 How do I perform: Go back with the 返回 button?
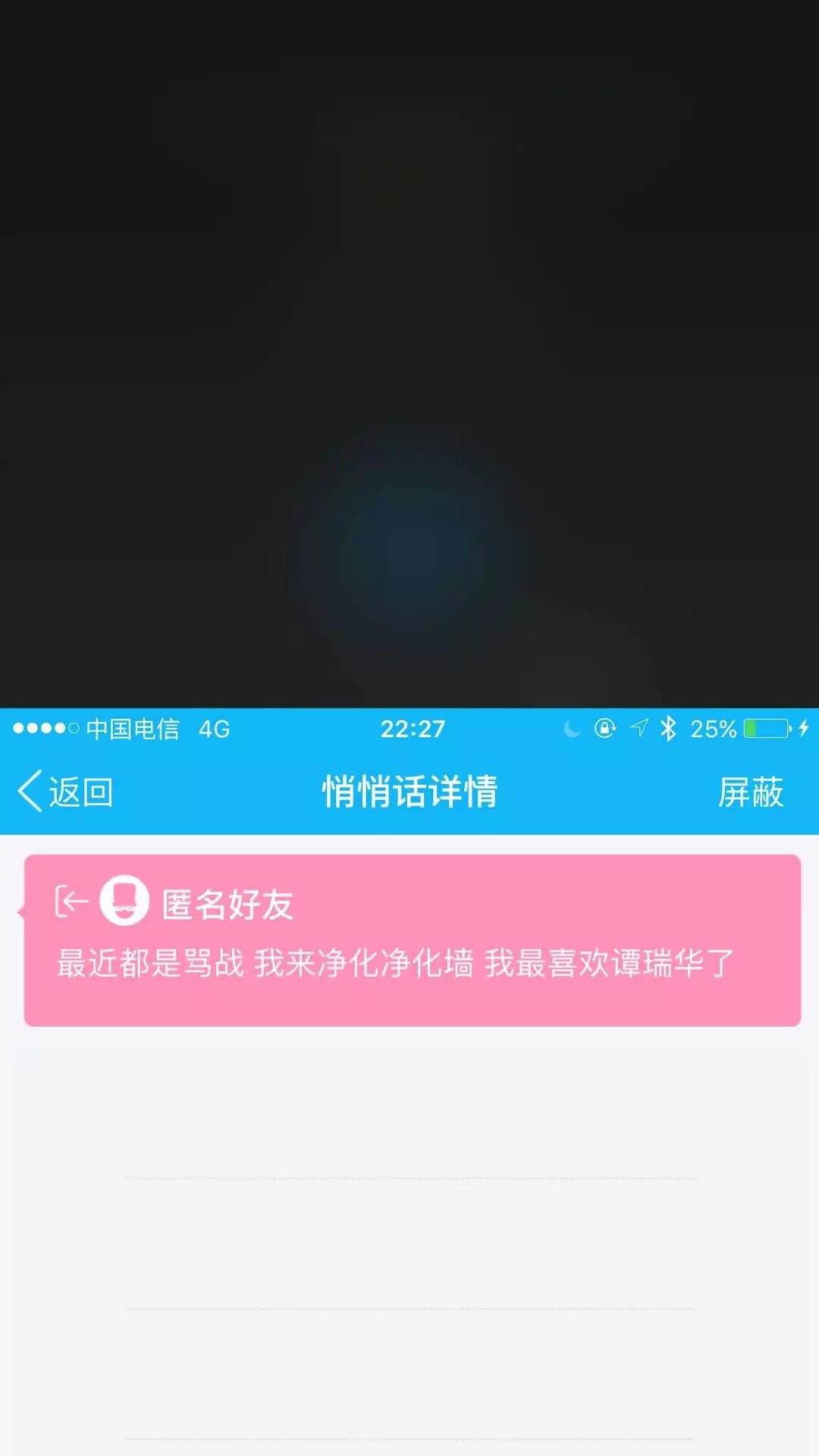point(65,792)
